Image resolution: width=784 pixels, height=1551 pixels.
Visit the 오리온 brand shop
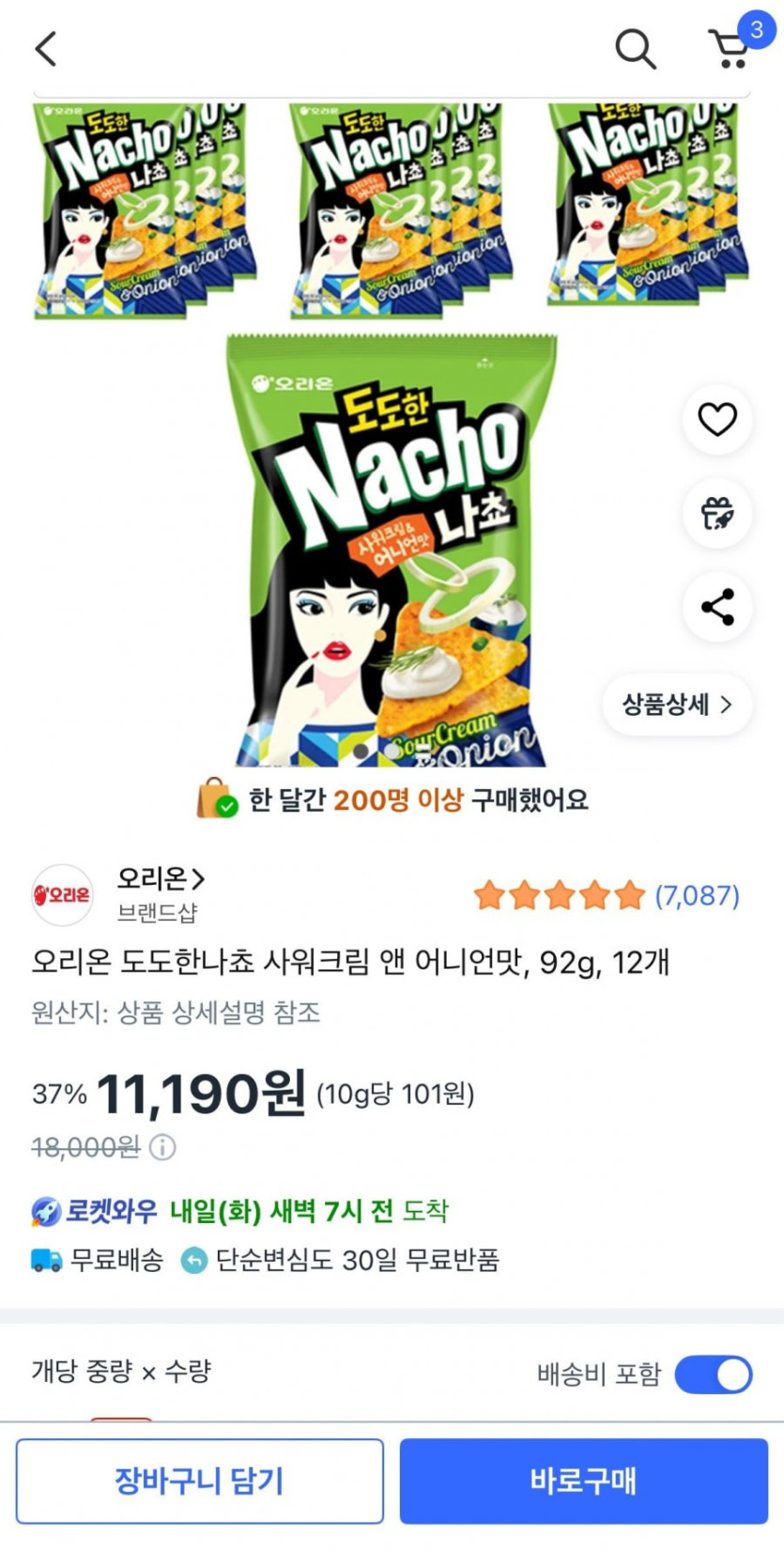(x=160, y=880)
